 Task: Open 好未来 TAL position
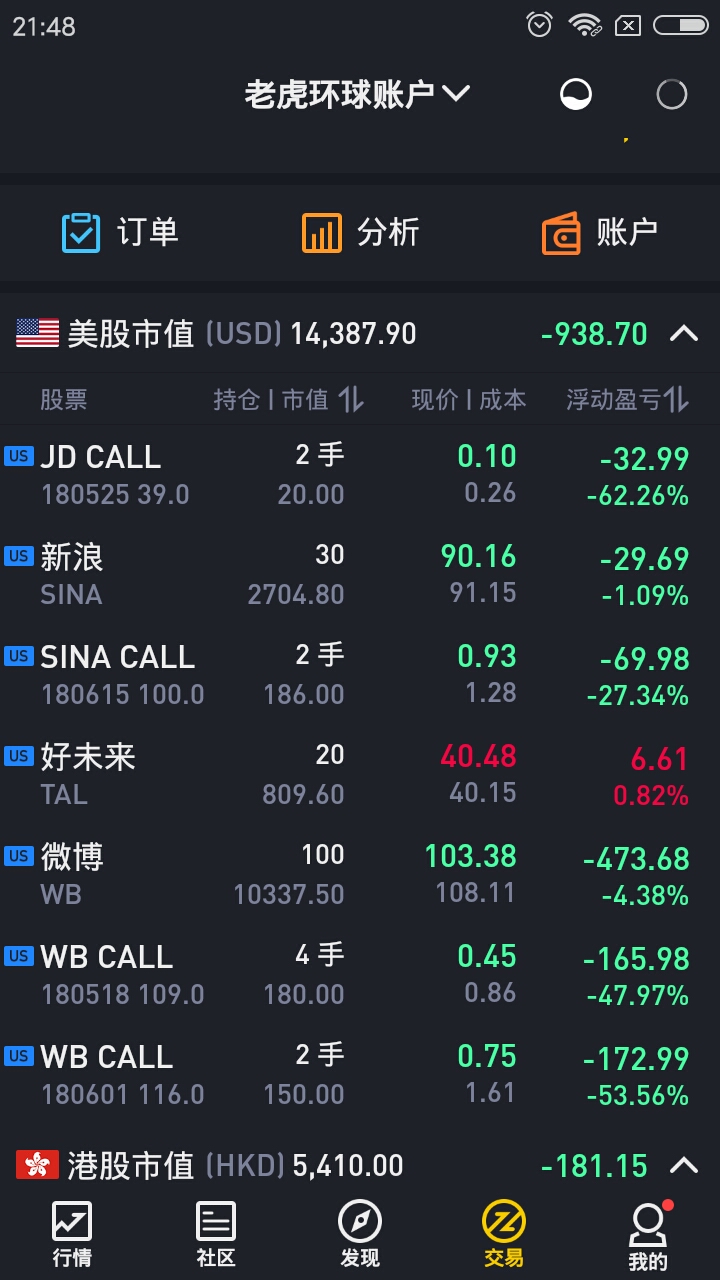click(360, 775)
